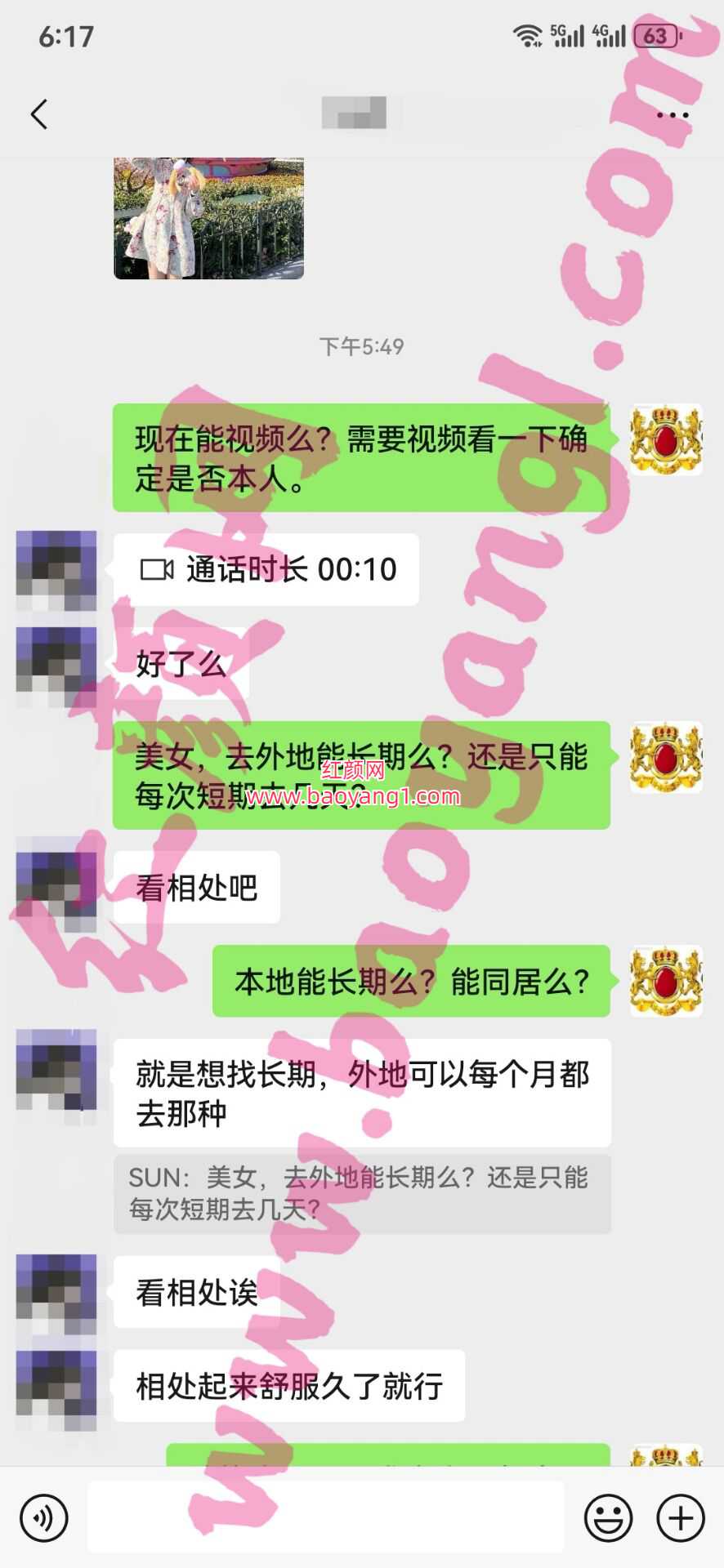The width and height of the screenshot is (724, 1568).
Task: Jump to the quoted SUN message
Action: pyautogui.click(x=362, y=1193)
